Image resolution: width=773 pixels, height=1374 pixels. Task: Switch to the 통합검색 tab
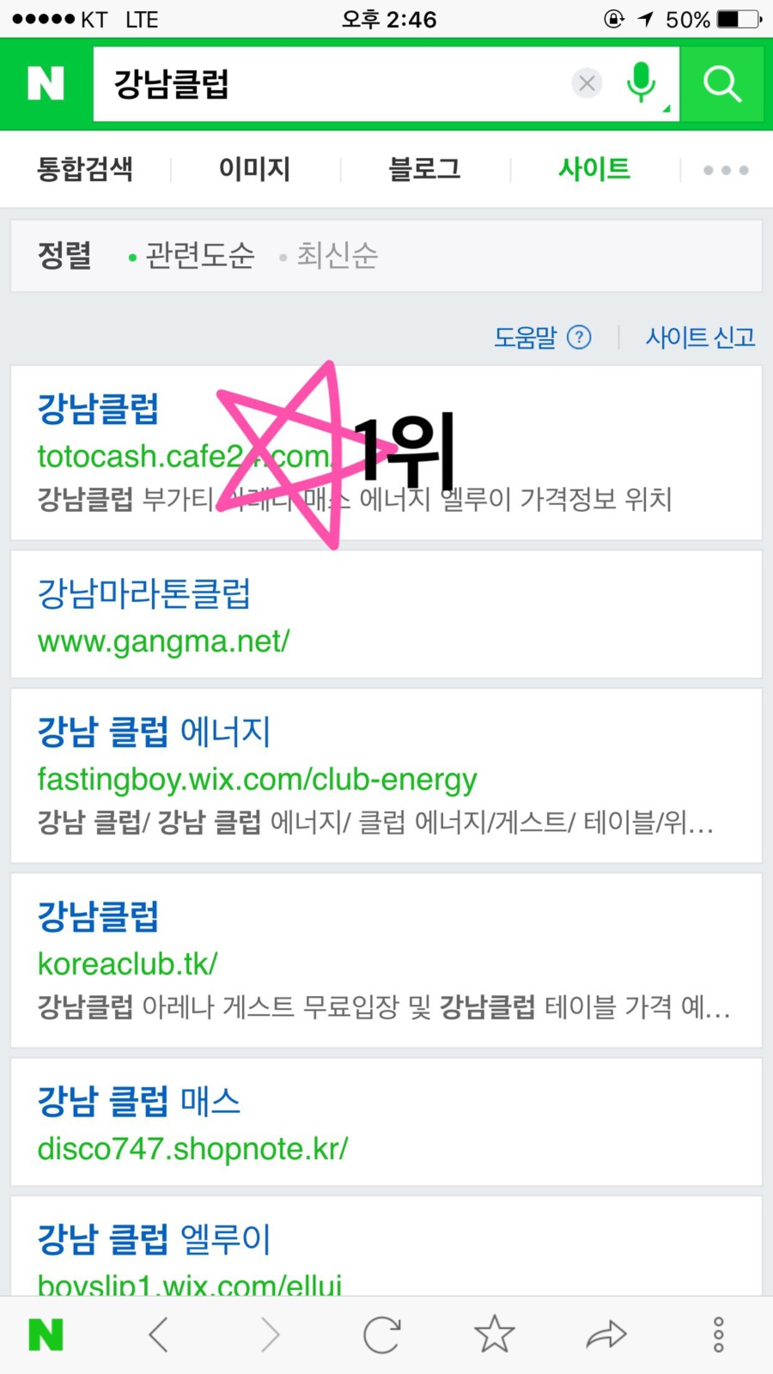[x=85, y=169]
